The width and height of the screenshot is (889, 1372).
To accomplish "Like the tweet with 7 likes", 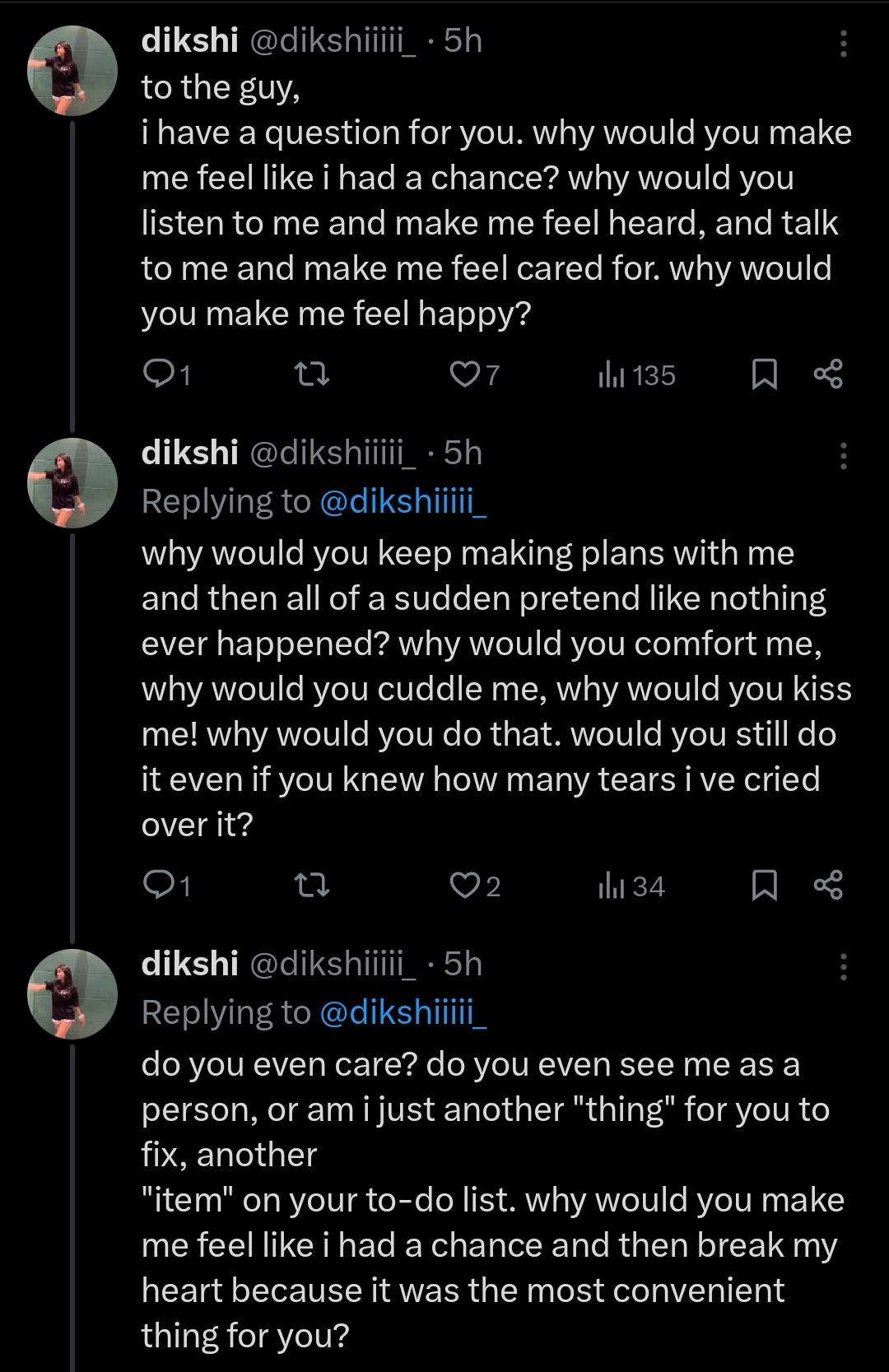I will pyautogui.click(x=463, y=375).
